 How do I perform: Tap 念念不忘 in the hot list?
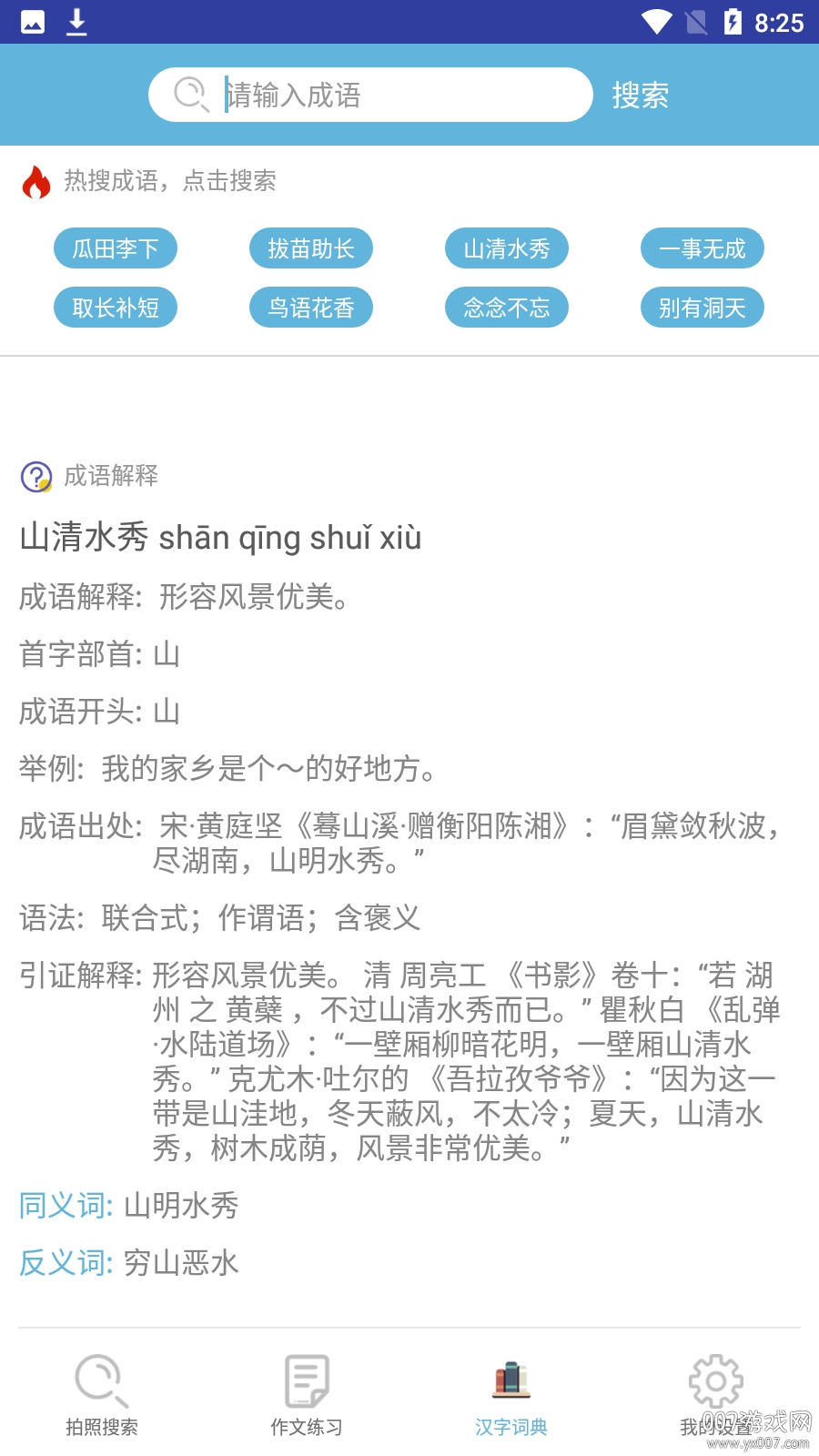point(506,307)
